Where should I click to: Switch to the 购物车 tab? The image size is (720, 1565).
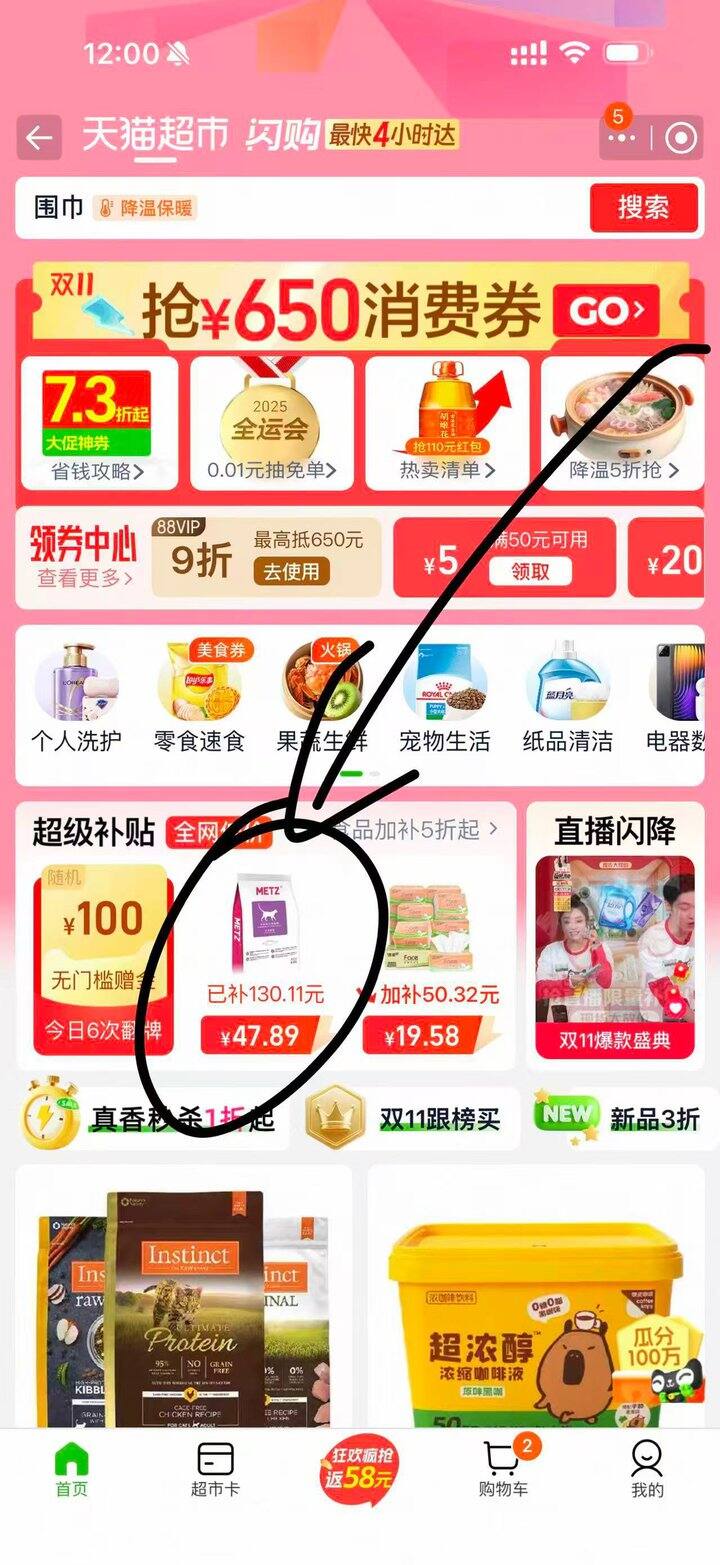503,1468
